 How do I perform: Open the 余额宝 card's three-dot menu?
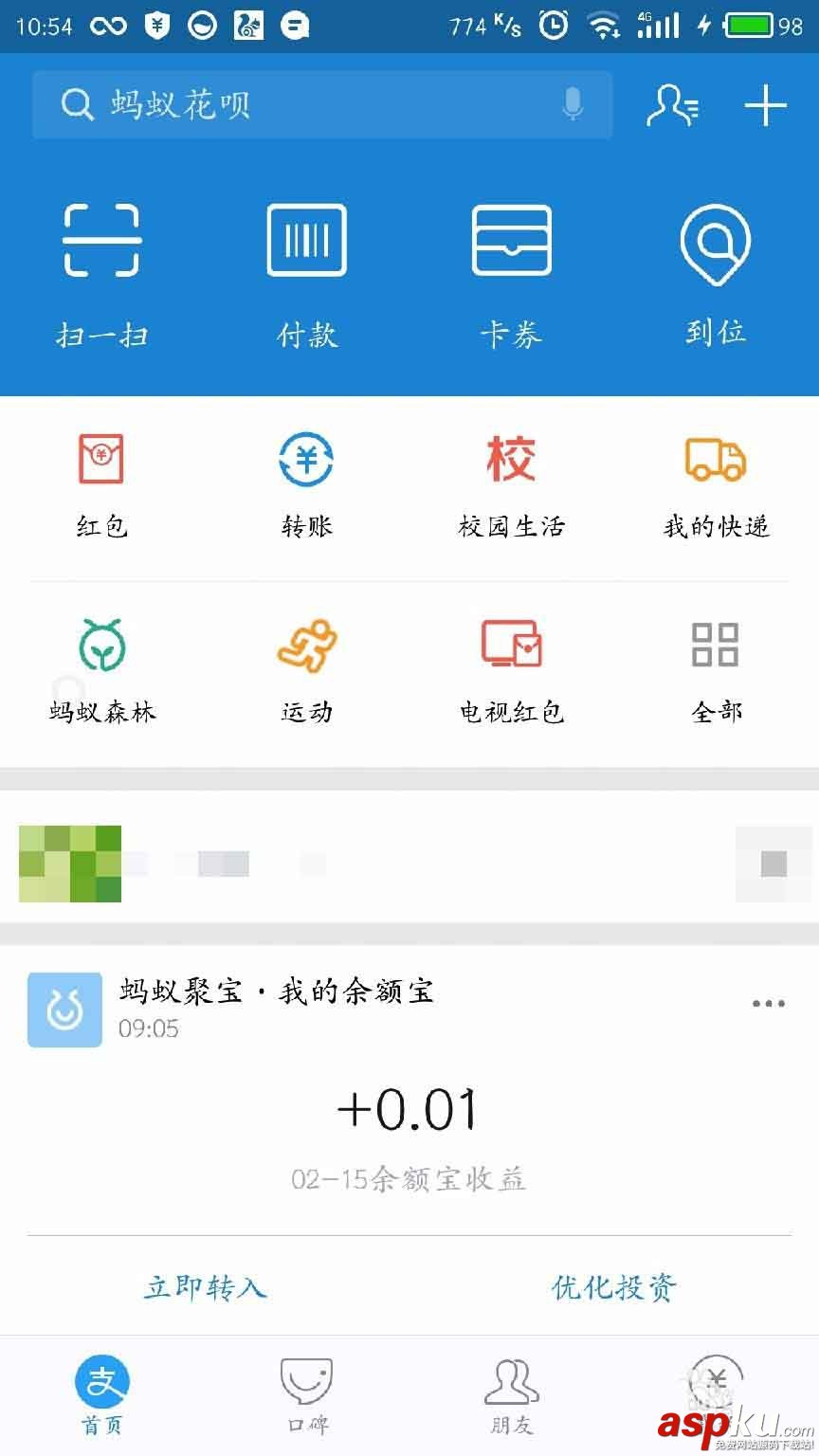pyautogui.click(x=768, y=1004)
